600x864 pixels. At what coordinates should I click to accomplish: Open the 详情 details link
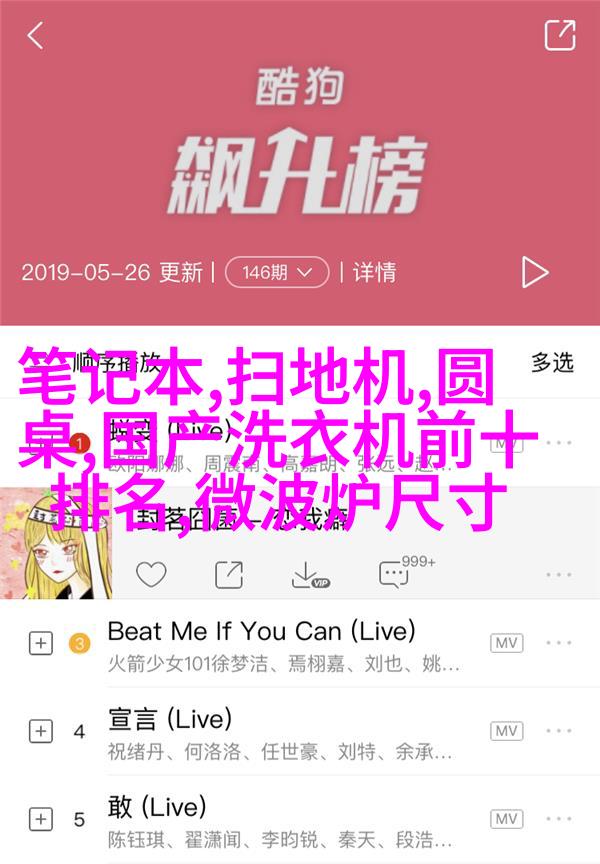pyautogui.click(x=374, y=271)
